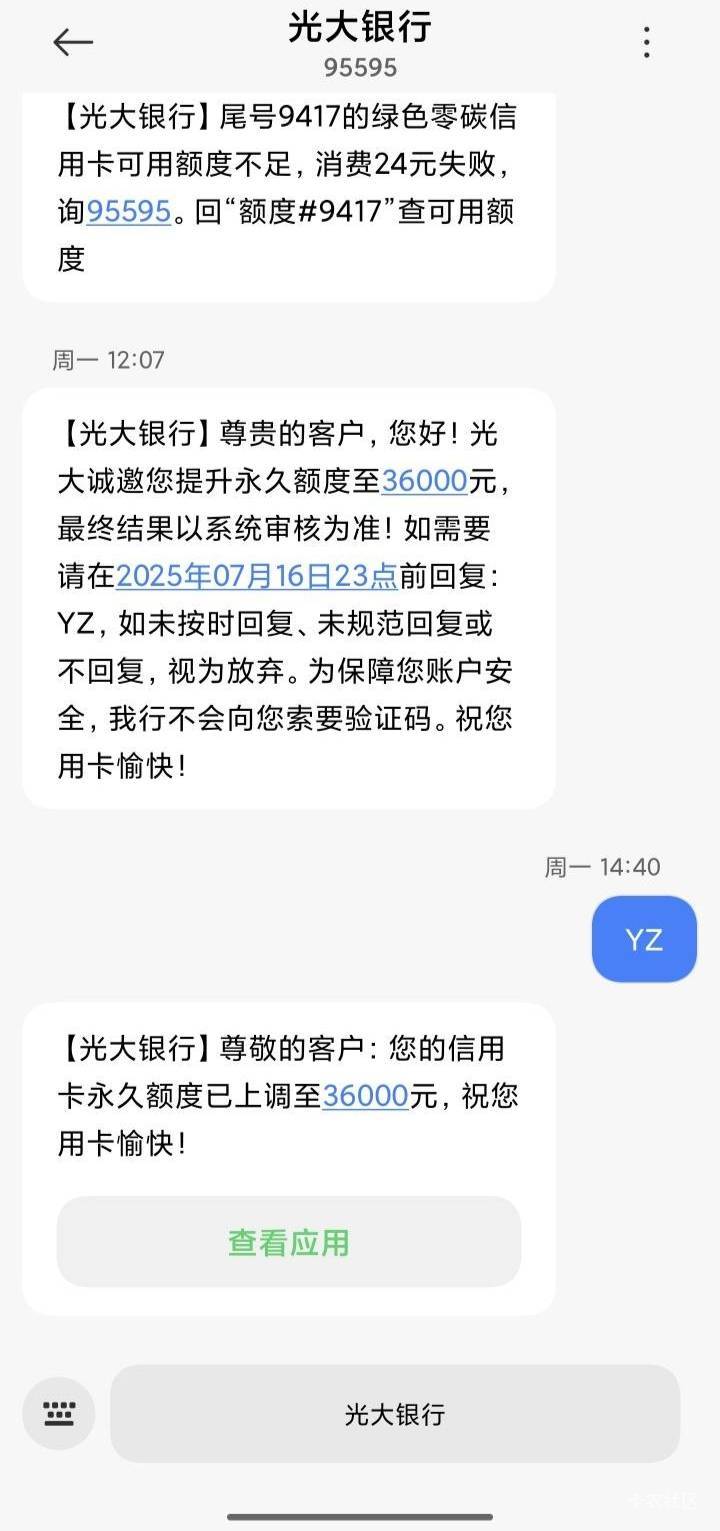Open the three-dot overflow menu

pyautogui.click(x=647, y=42)
